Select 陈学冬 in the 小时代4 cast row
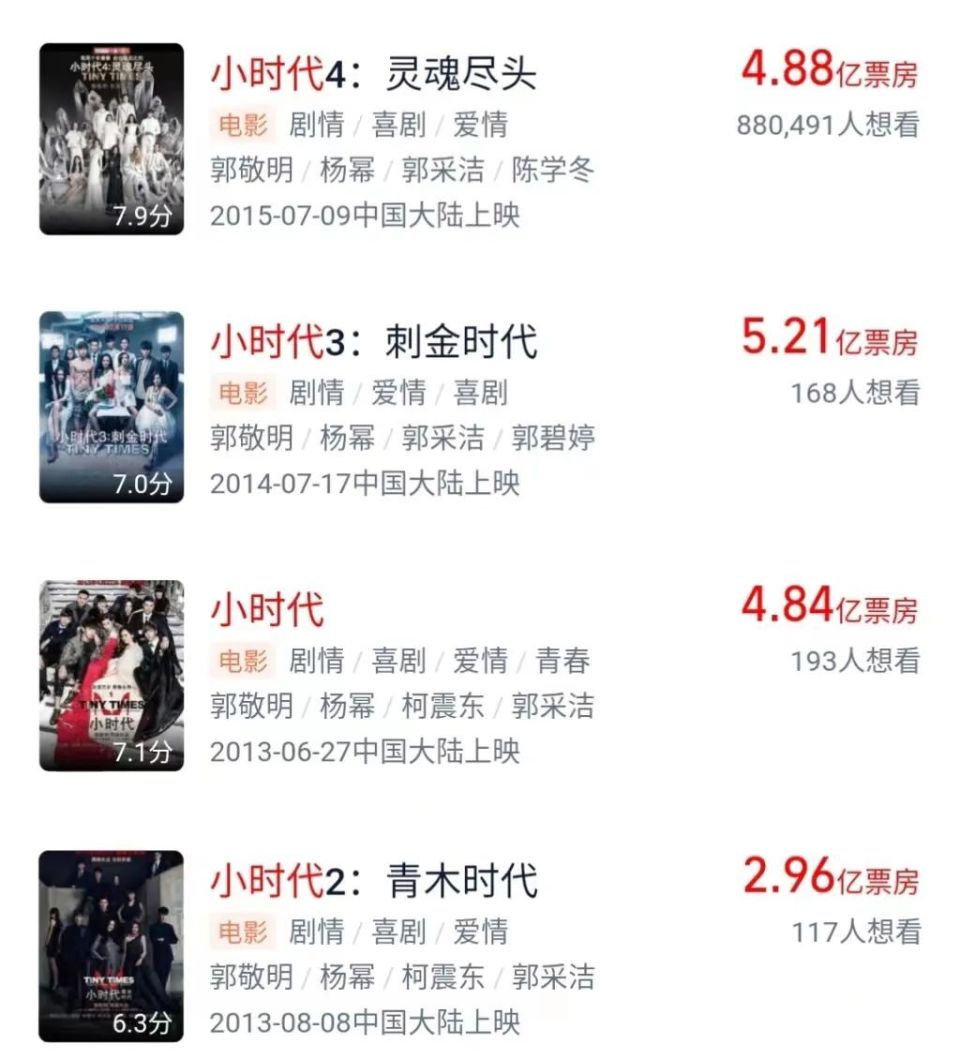This screenshot has width=960, height=1059. pos(552,169)
